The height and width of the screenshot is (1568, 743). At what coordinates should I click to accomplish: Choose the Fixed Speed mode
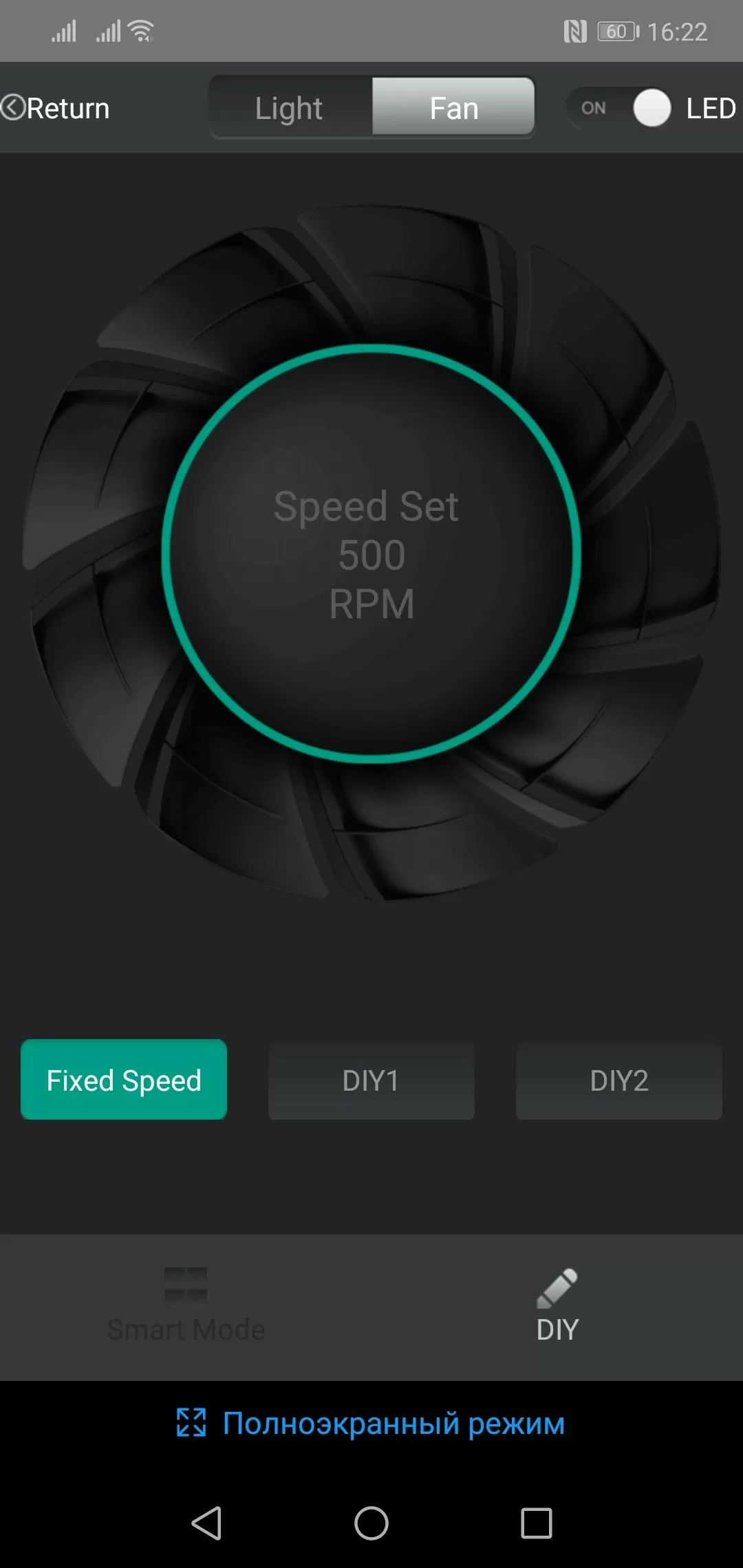point(124,1080)
